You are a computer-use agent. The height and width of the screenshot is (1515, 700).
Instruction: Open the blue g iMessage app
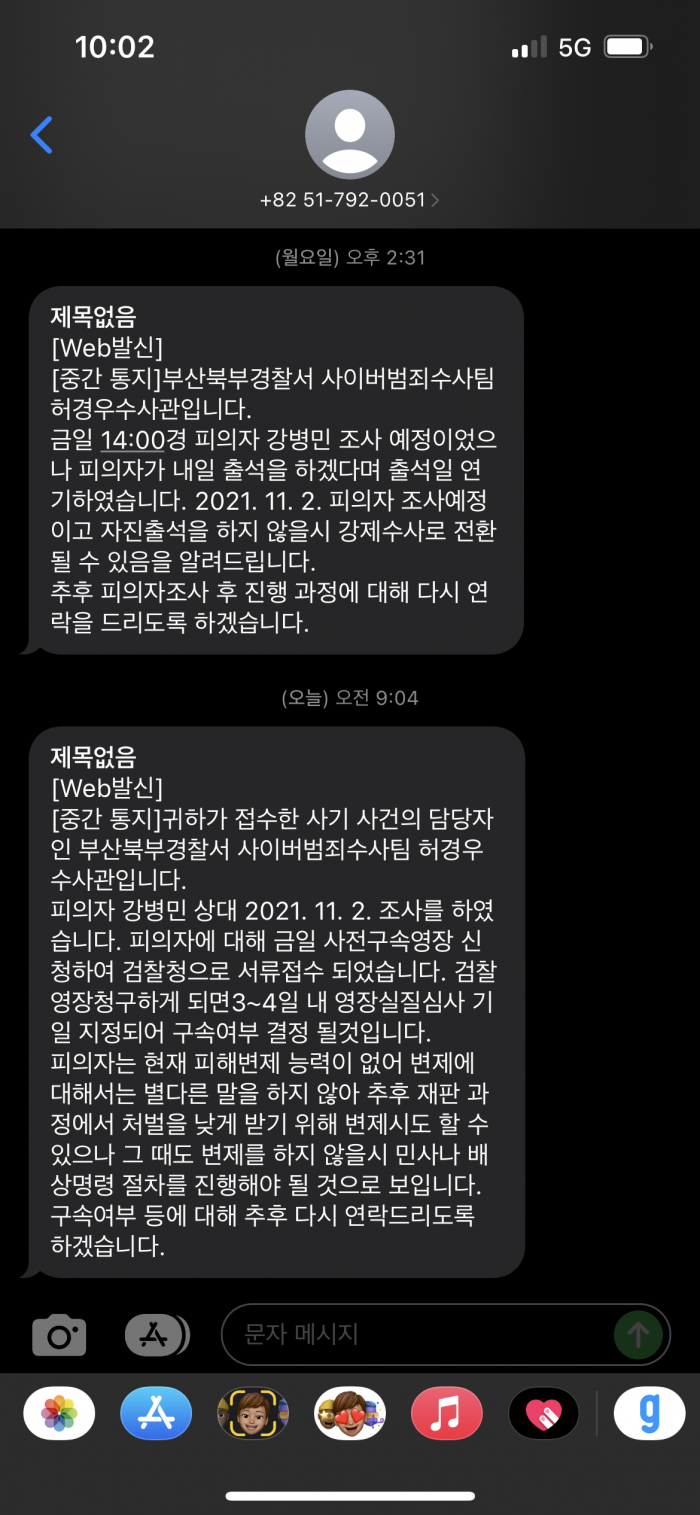[x=649, y=1414]
